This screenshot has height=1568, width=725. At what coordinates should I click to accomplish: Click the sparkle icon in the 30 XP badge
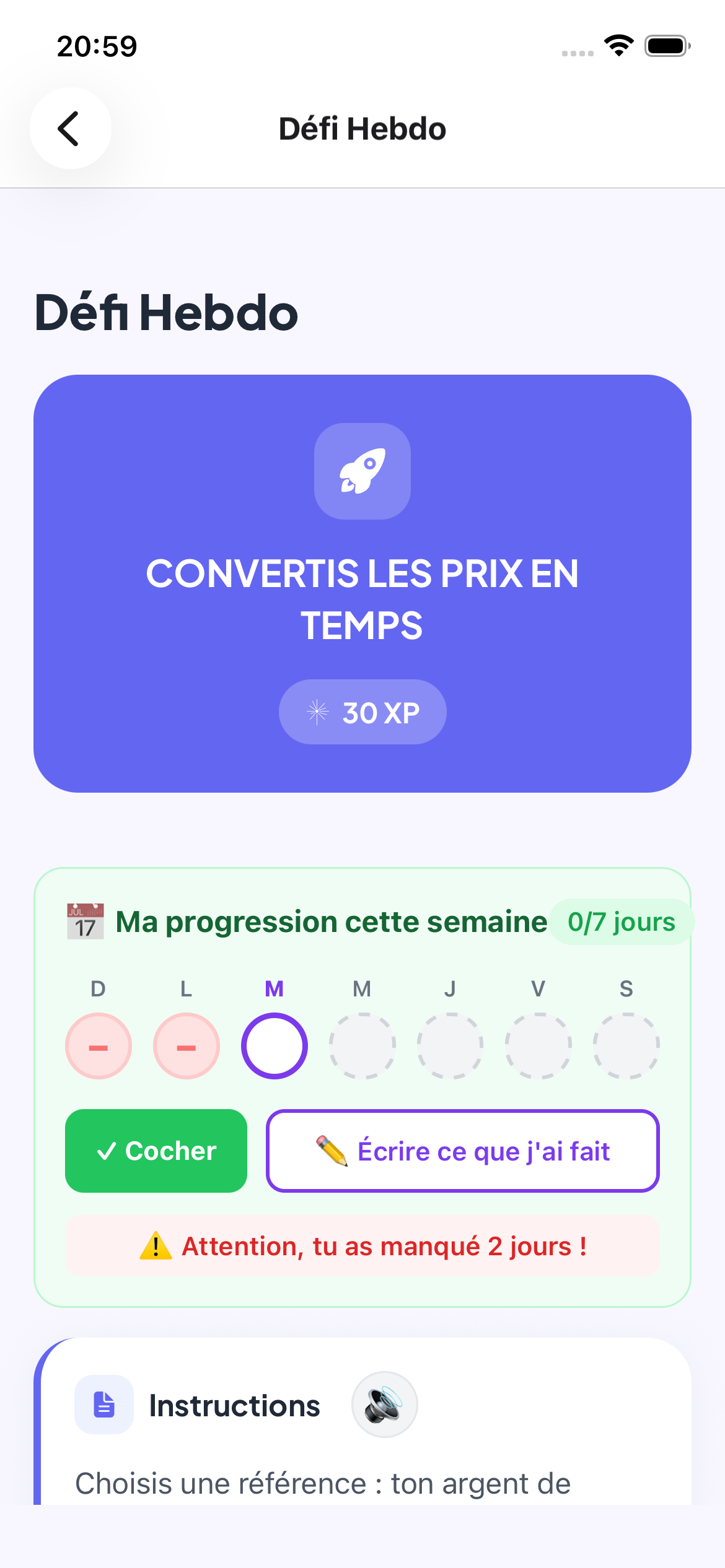[x=317, y=712]
